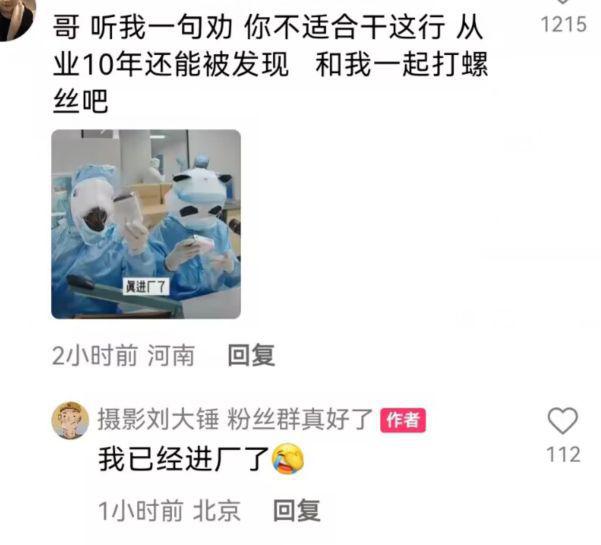The height and width of the screenshot is (545, 601).
Task: Reply to the author's comment from 北京
Action: [296, 511]
